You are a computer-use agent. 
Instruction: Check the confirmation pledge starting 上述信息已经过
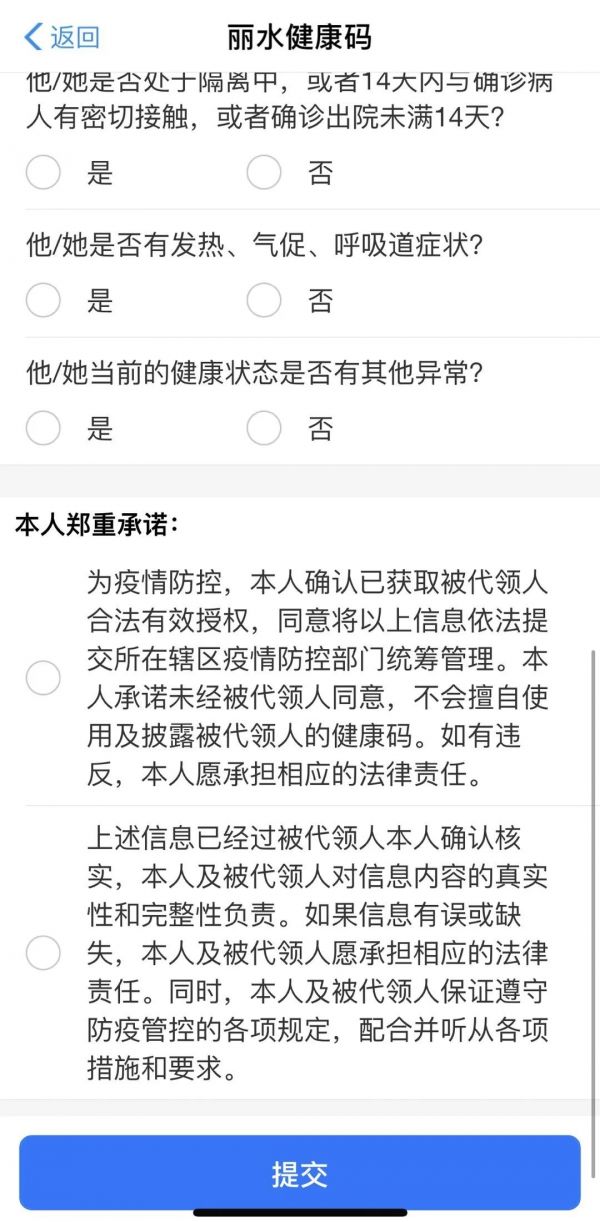43,952
